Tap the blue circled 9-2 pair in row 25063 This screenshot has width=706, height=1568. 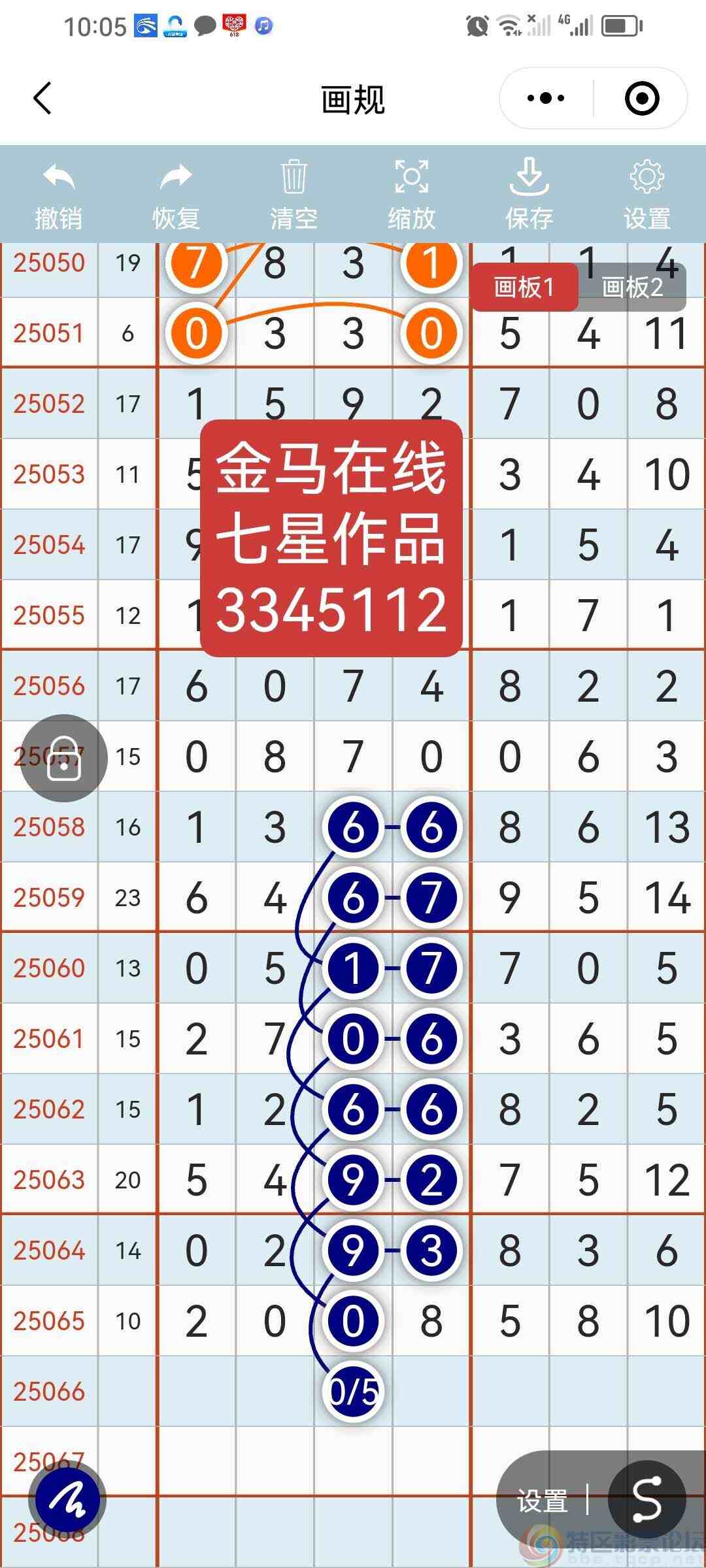click(x=391, y=1179)
